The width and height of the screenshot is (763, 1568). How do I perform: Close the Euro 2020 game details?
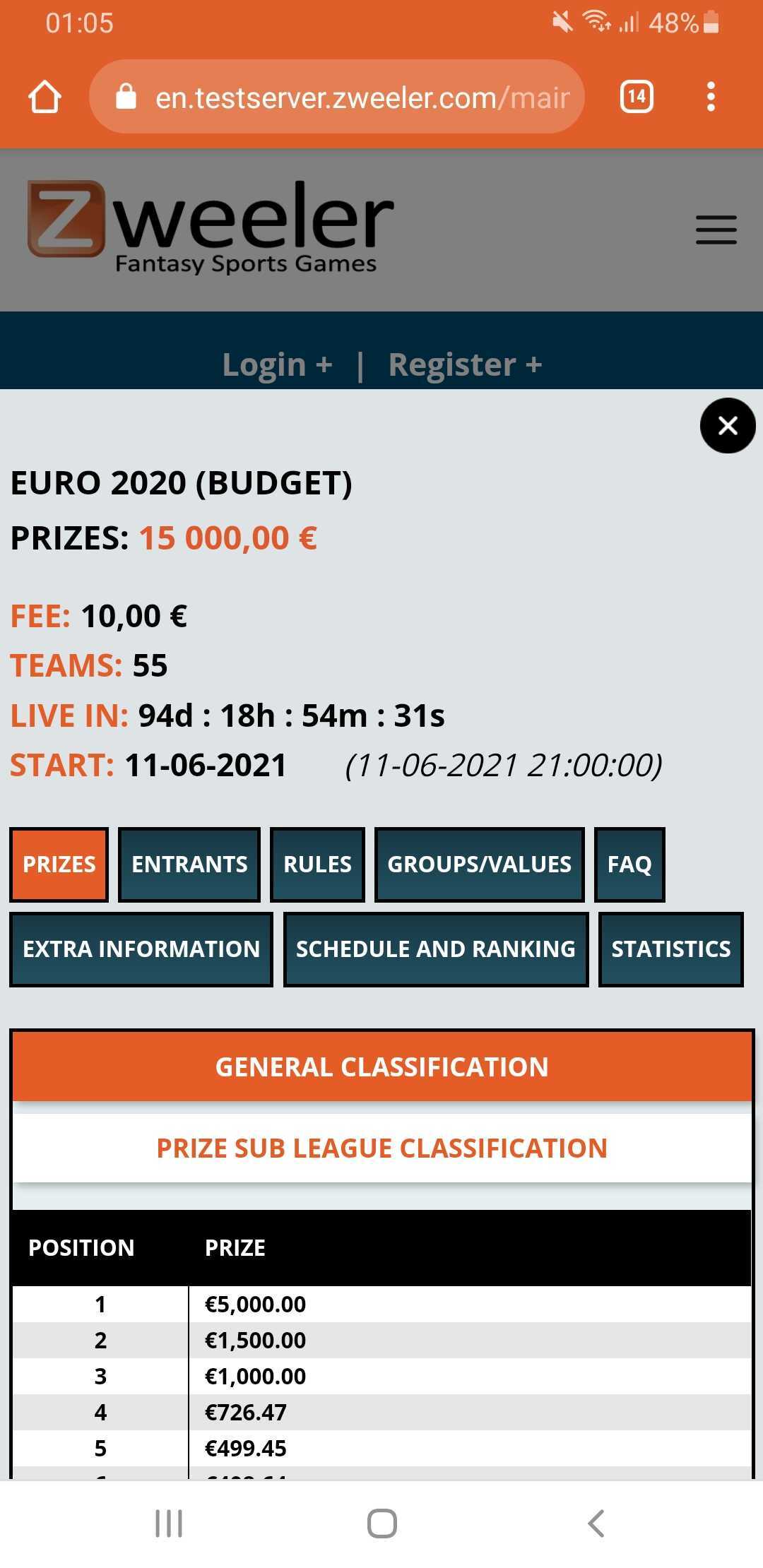(x=728, y=426)
